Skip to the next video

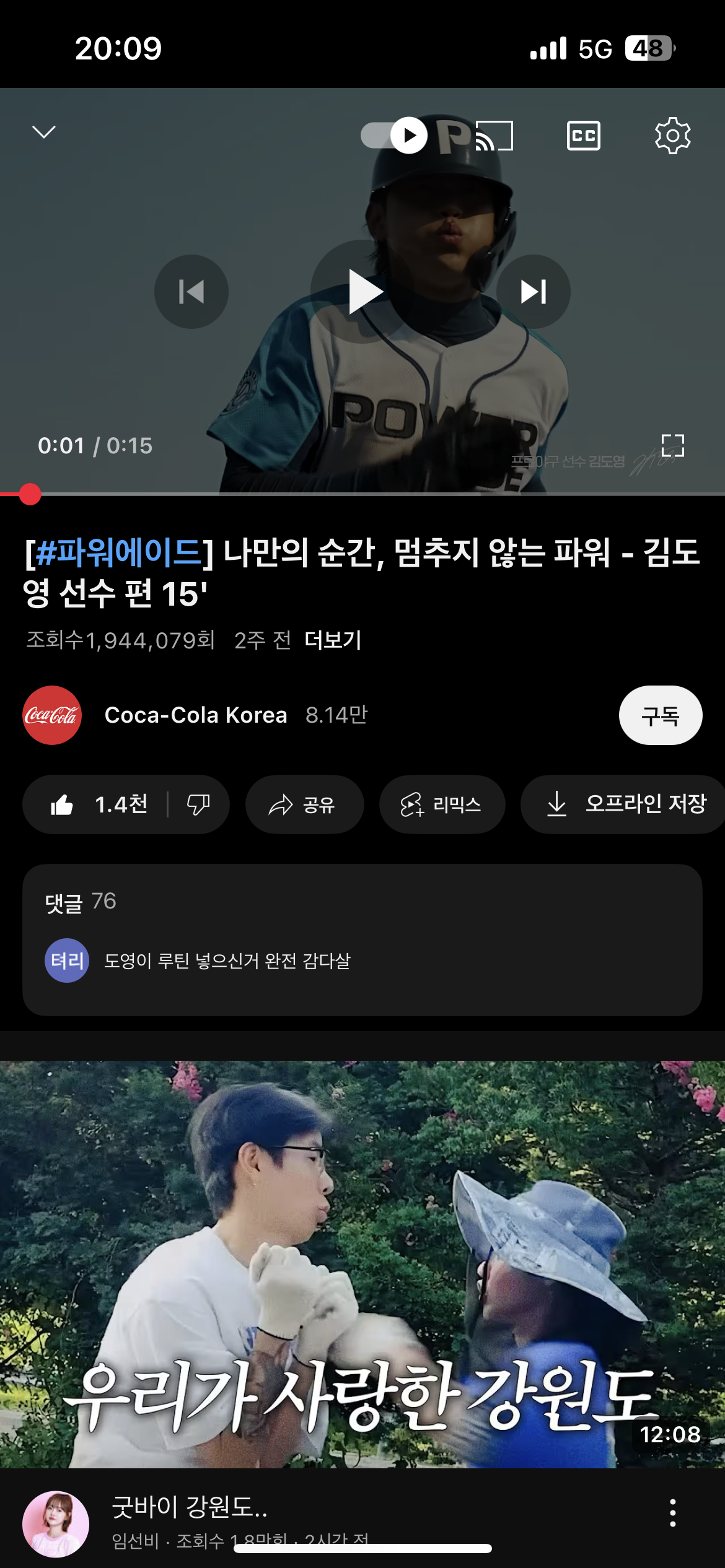pos(534,292)
